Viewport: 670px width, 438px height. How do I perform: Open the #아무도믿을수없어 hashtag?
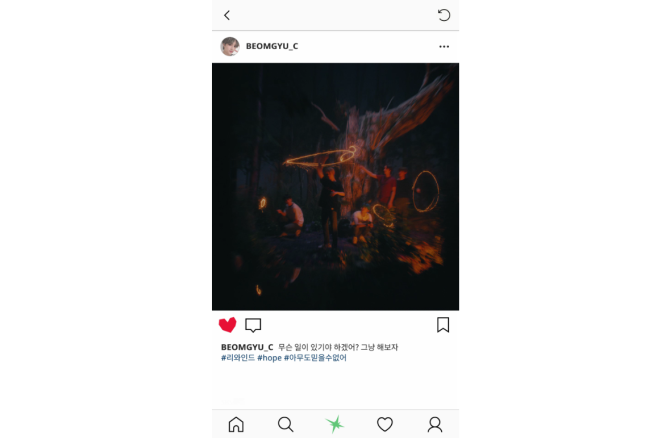(315, 358)
